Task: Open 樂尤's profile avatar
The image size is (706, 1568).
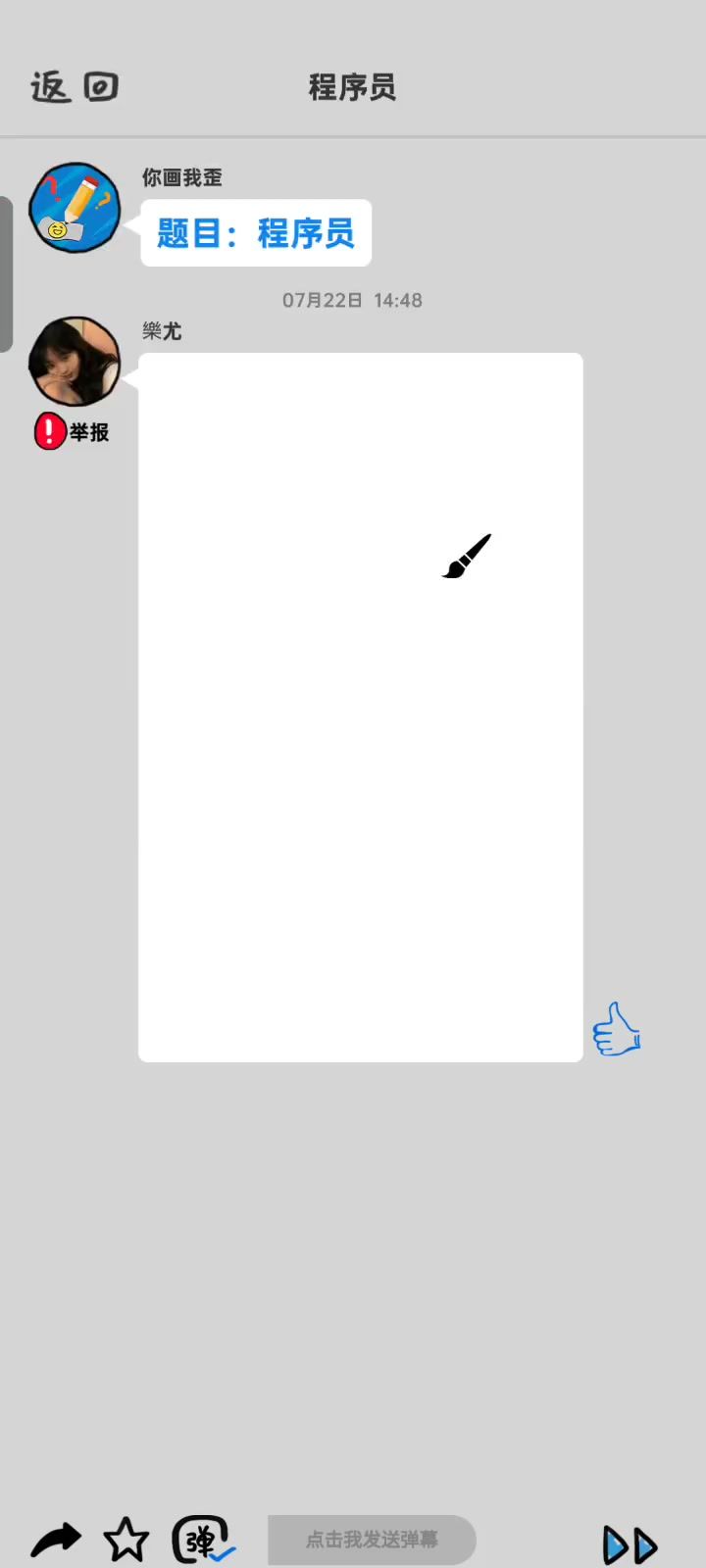Action: pos(75,362)
